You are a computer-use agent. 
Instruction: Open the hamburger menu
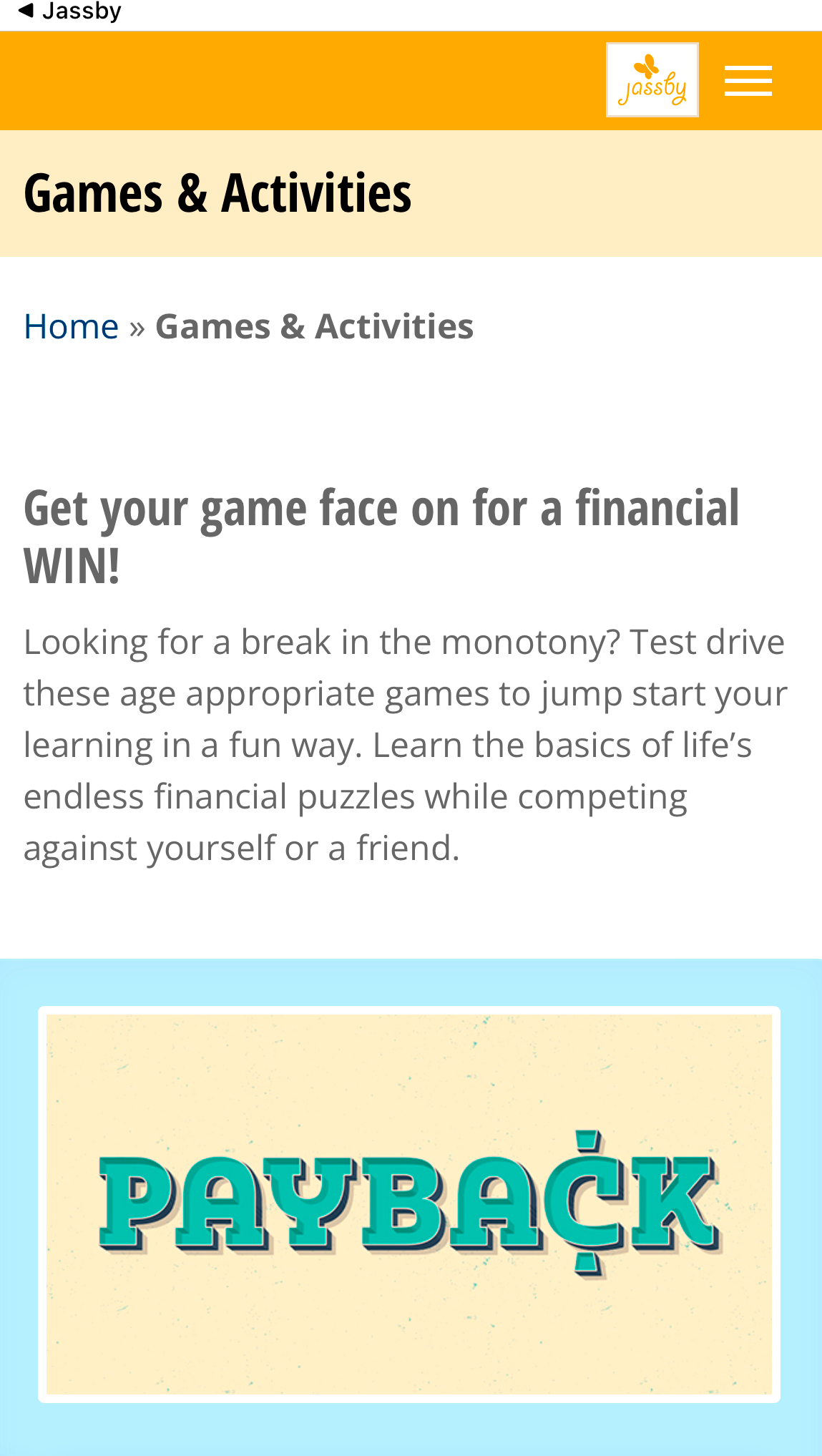[x=748, y=80]
